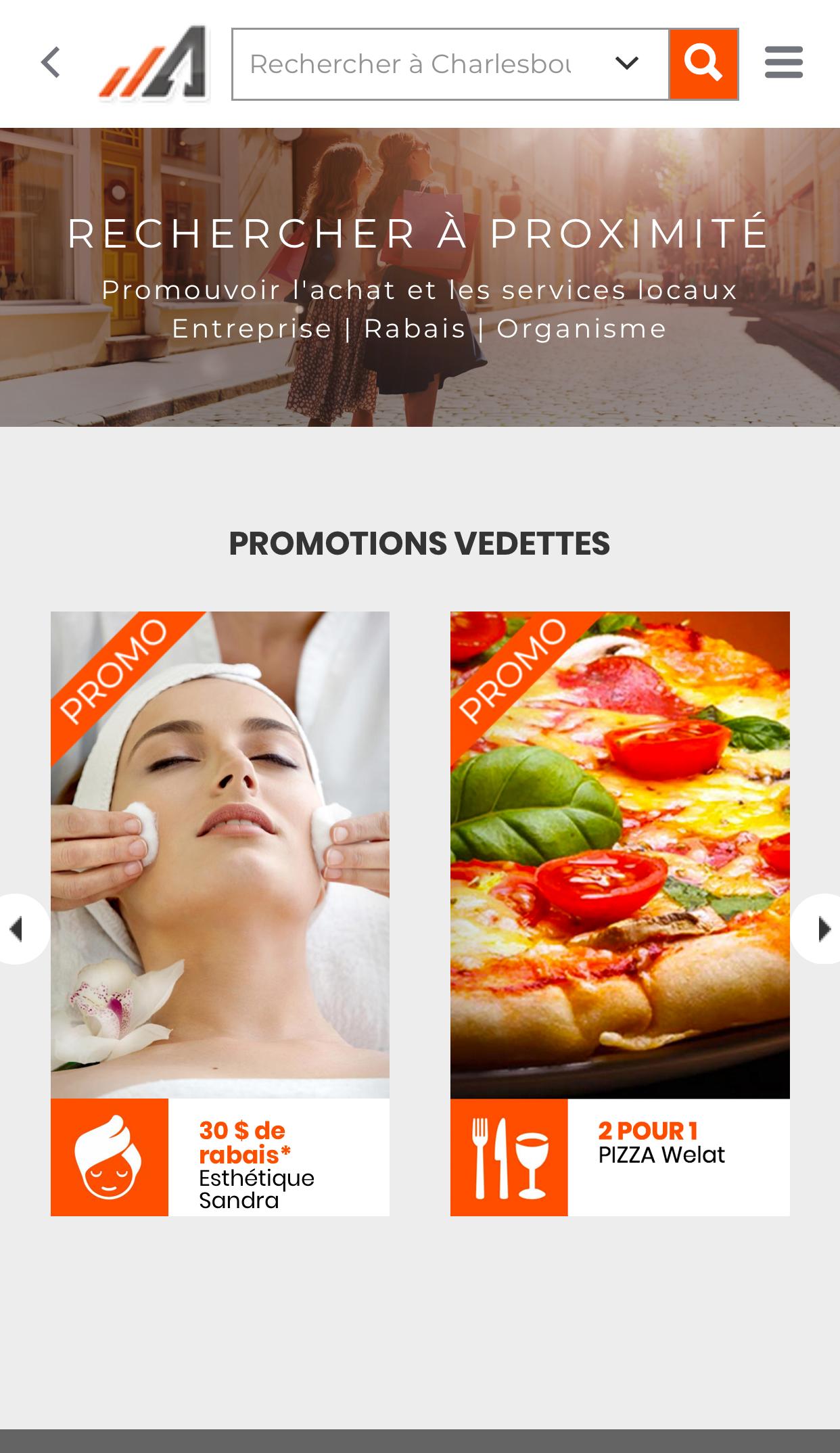Expand the location dropdown chevron
The image size is (840, 1453).
[626, 64]
